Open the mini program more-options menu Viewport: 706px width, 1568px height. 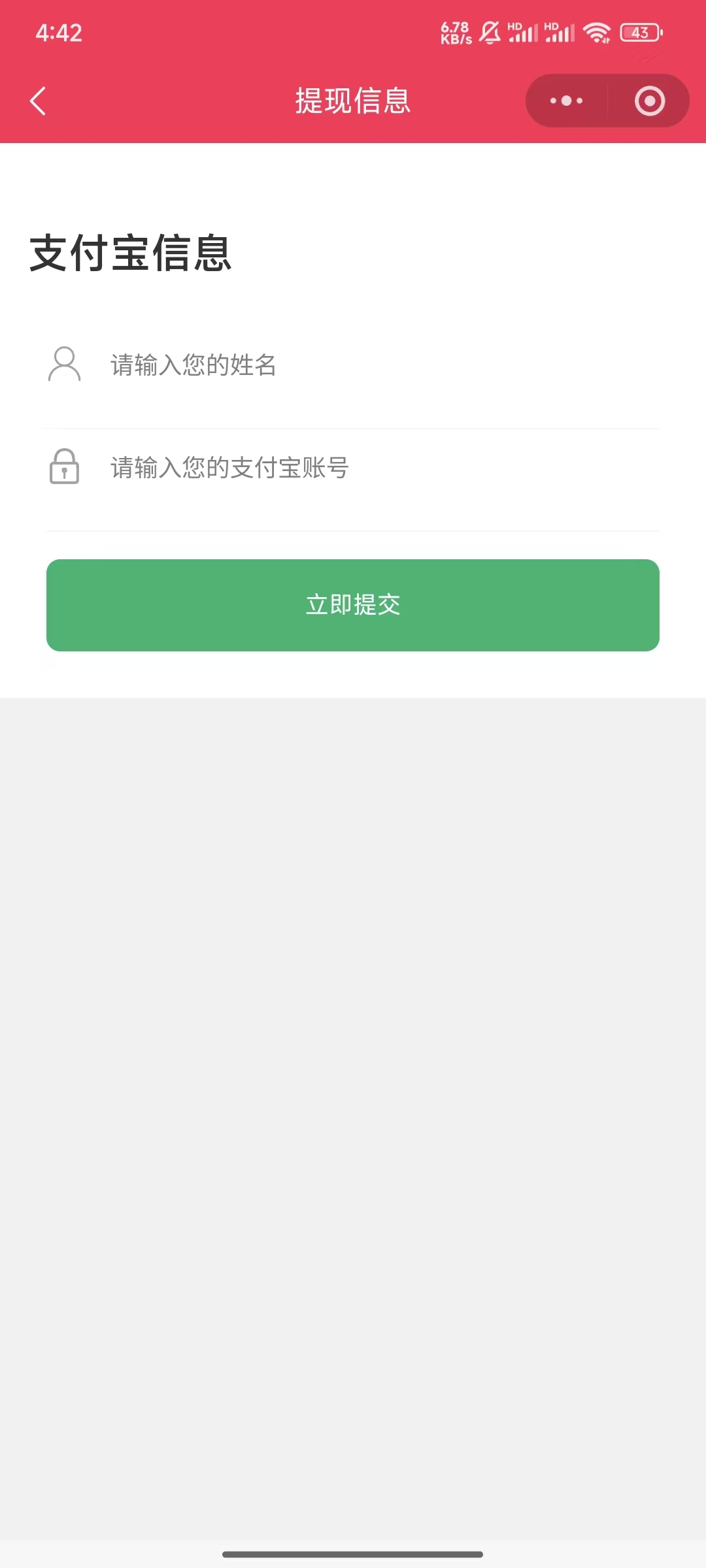[x=566, y=101]
